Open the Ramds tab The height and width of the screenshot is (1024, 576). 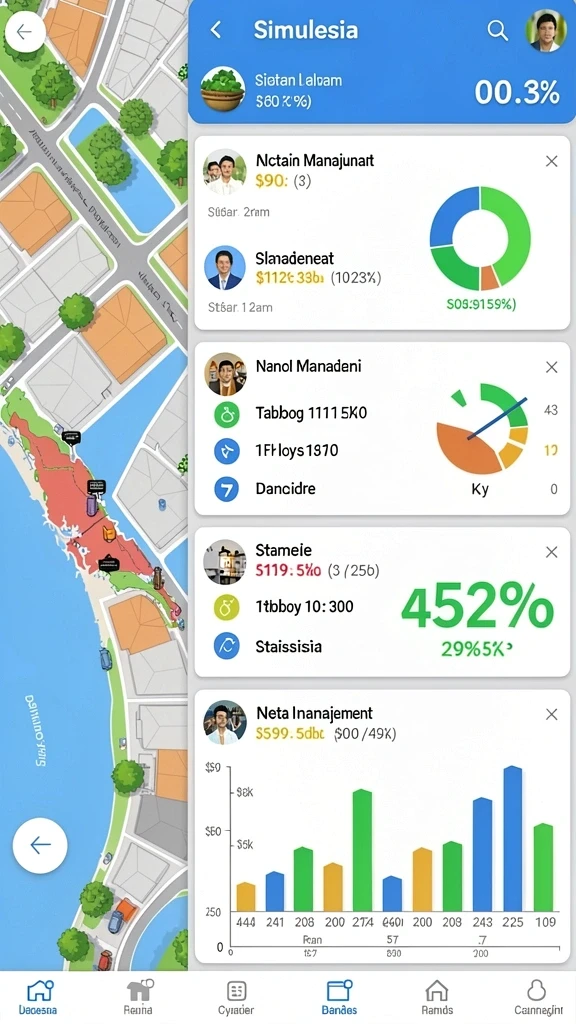click(x=436, y=997)
